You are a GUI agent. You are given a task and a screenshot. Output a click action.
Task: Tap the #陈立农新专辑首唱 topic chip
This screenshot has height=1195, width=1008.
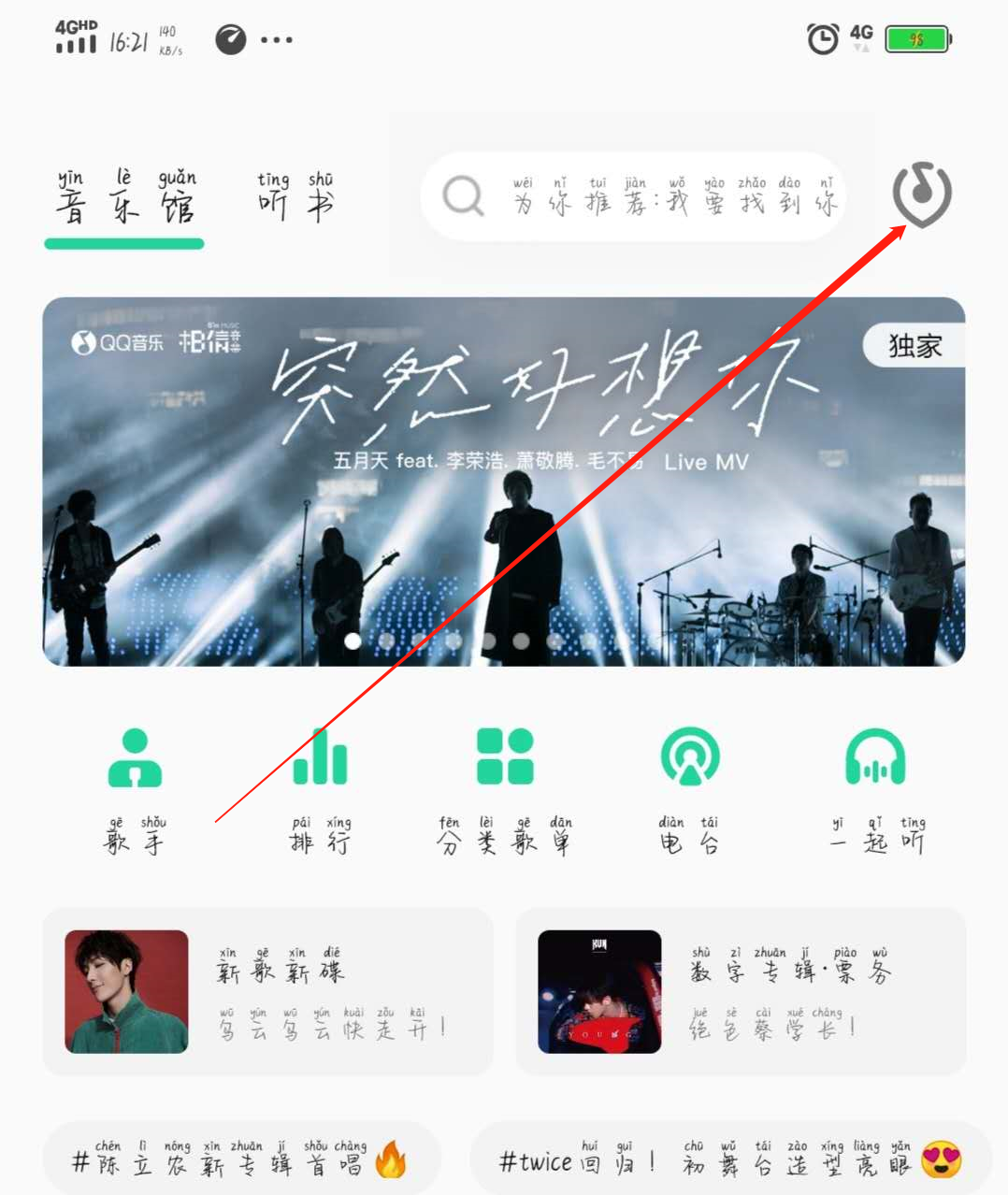coord(241,1160)
